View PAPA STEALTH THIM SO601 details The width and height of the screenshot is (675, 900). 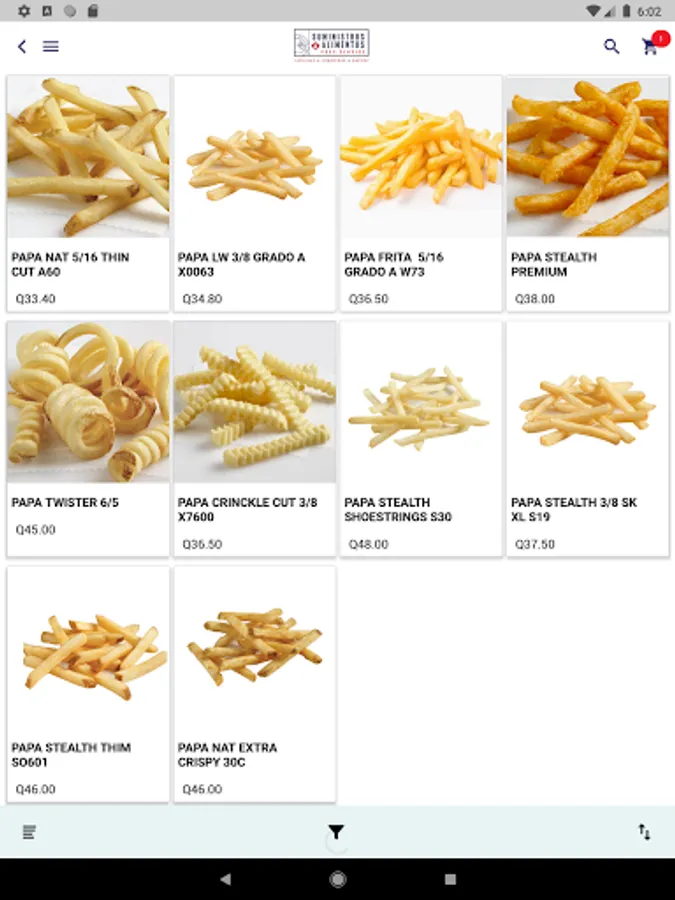point(88,683)
